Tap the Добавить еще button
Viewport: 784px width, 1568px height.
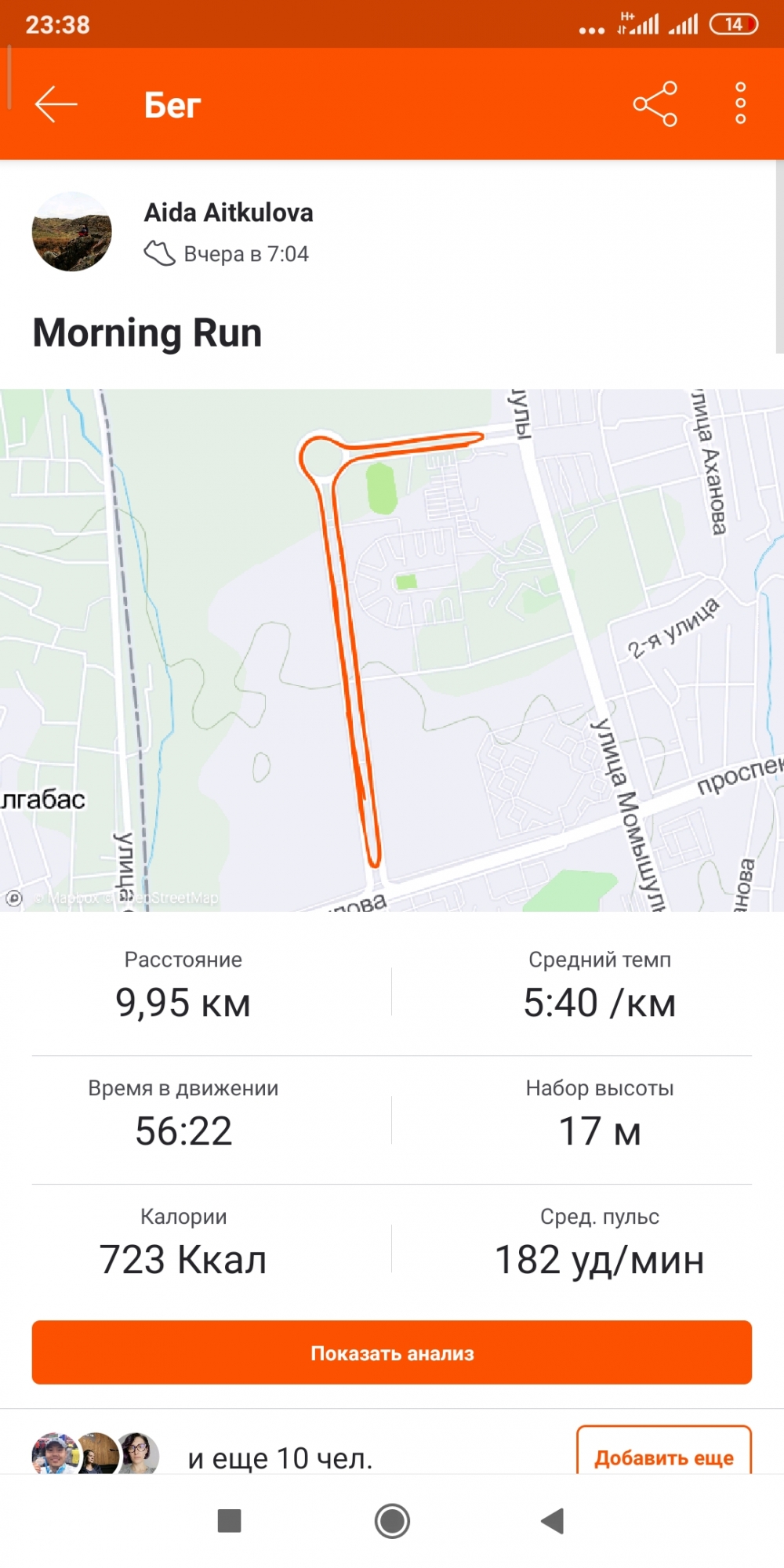click(x=663, y=1455)
